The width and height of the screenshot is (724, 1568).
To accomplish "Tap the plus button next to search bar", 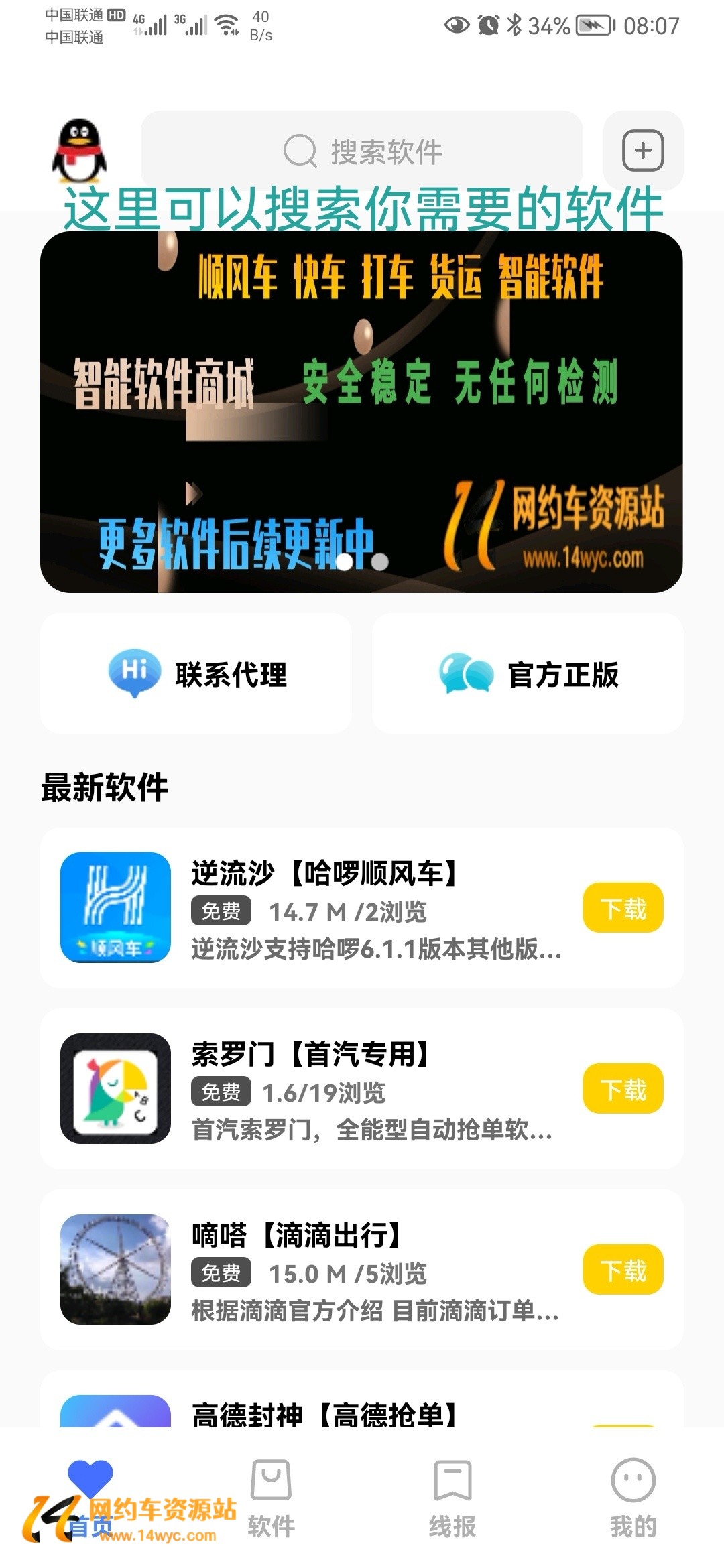I will (x=642, y=151).
